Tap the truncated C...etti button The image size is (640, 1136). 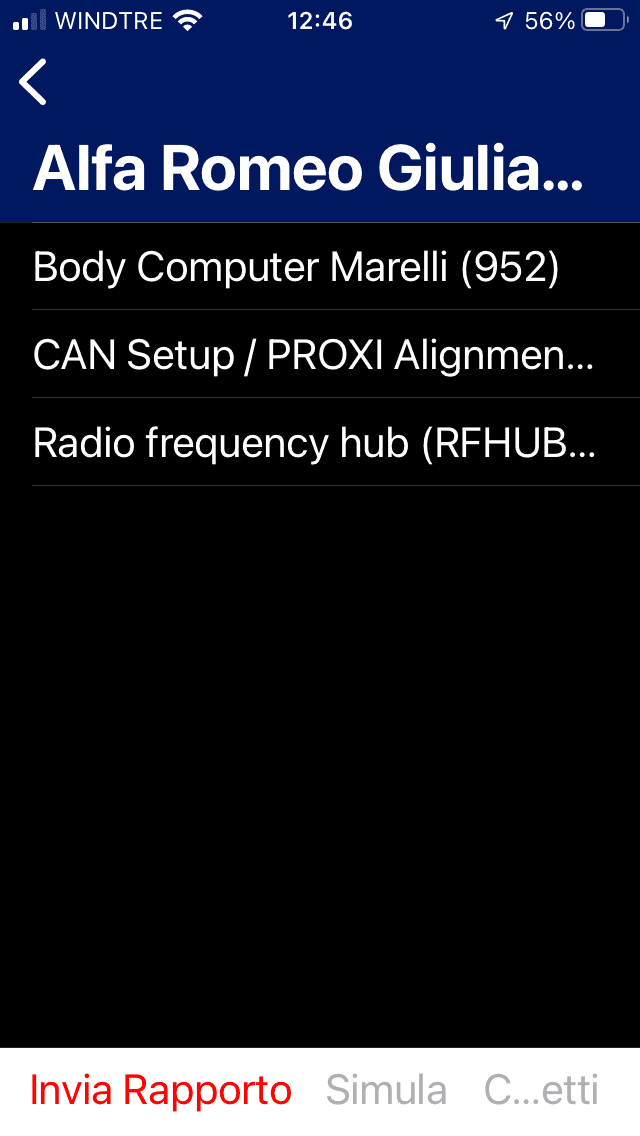click(541, 1090)
